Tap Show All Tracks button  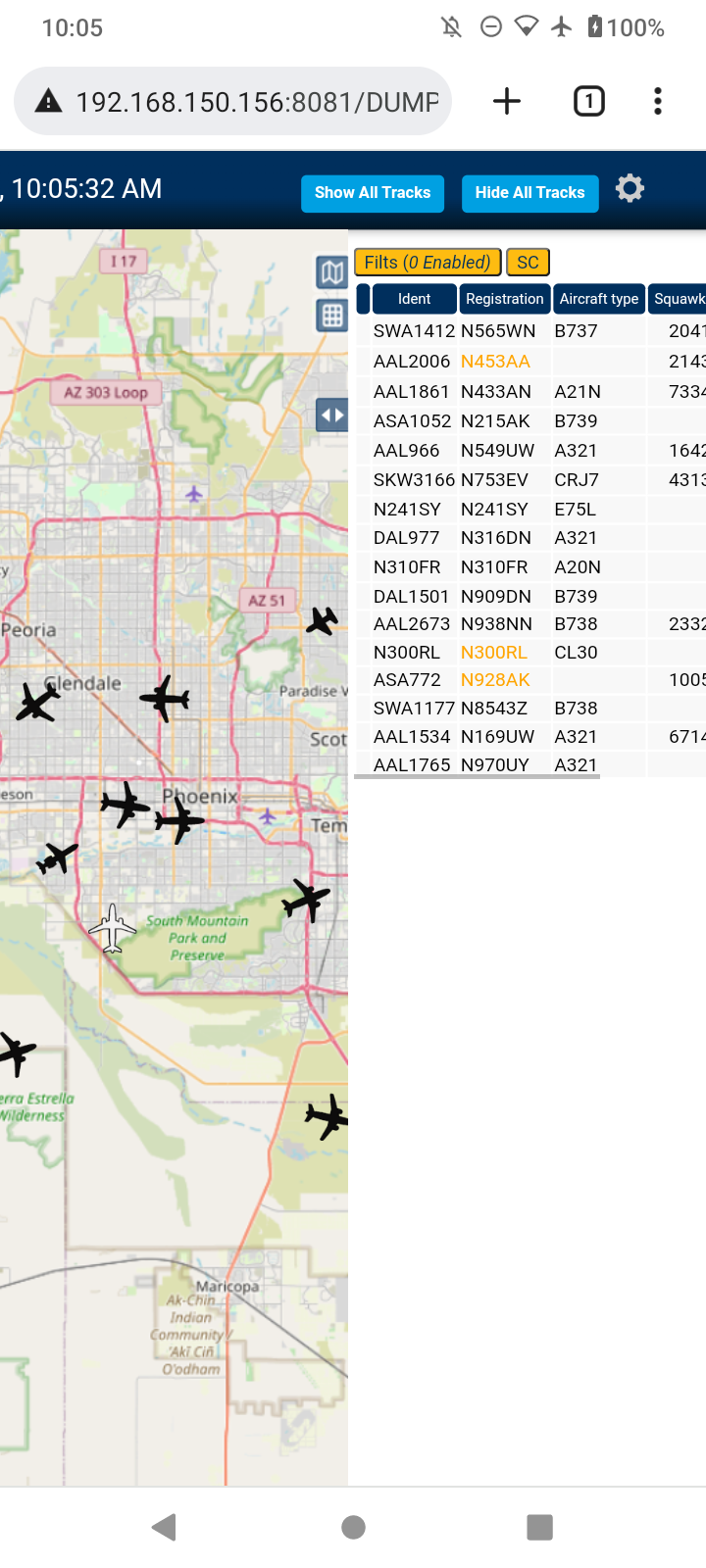tap(373, 193)
